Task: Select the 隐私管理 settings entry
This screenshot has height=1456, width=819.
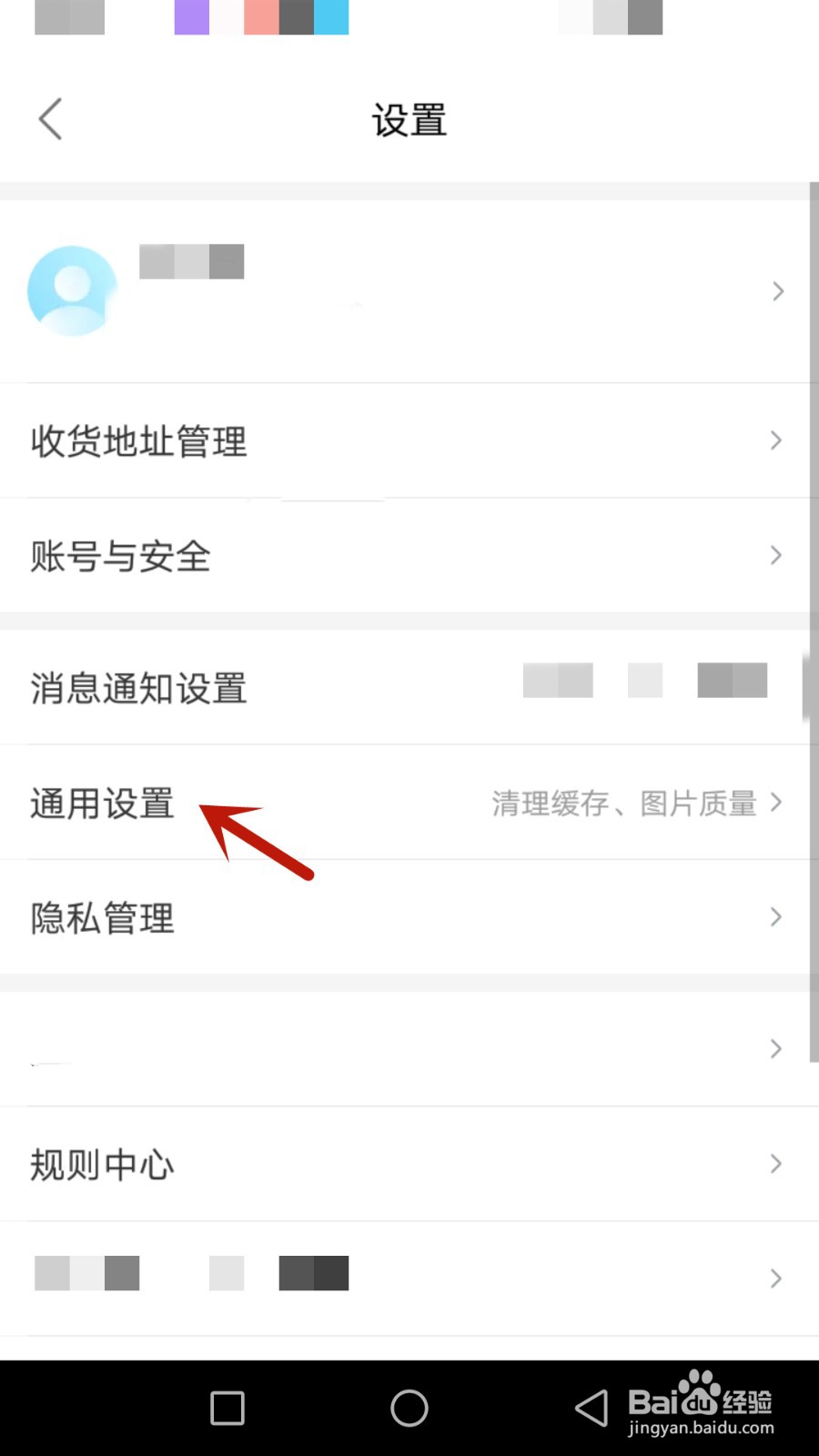Action: 102,917
